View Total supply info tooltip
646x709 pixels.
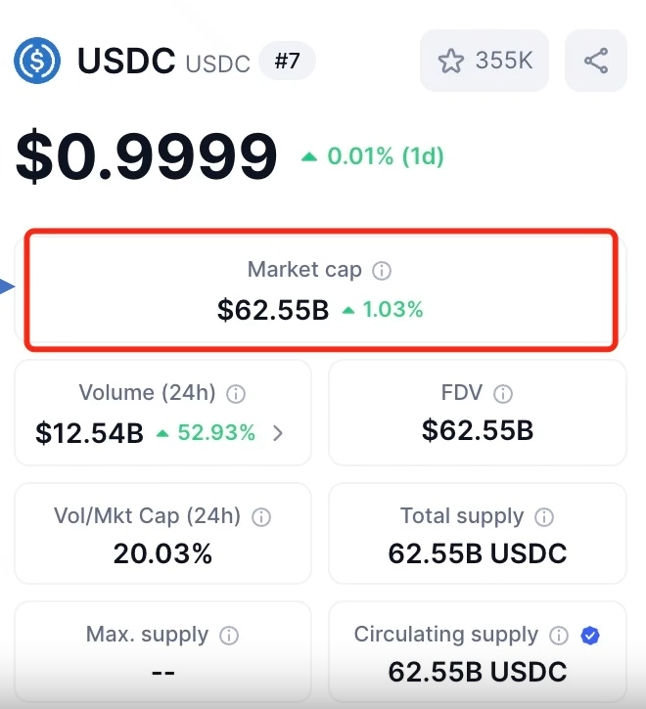[544, 517]
